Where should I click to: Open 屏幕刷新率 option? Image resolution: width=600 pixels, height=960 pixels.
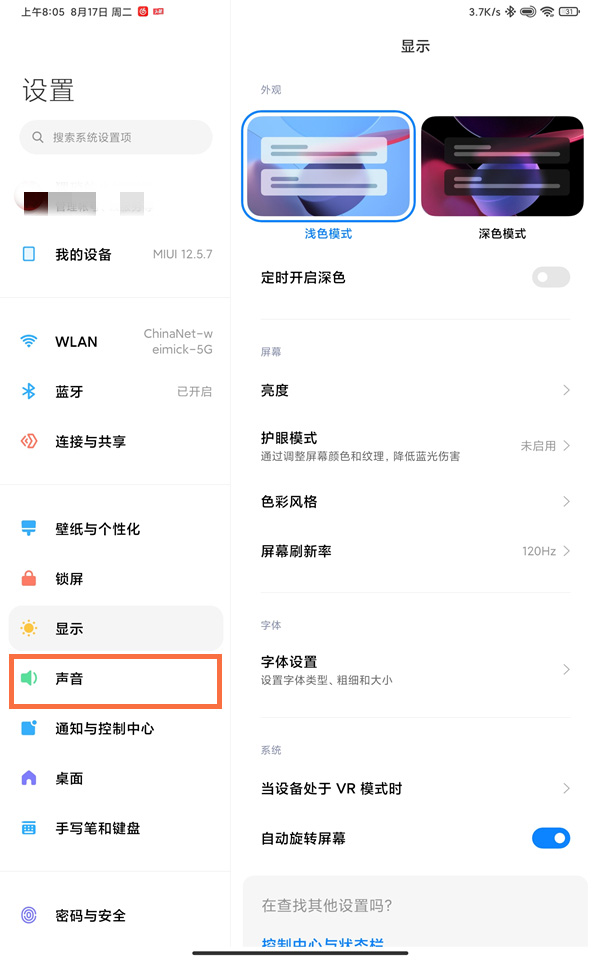[415, 551]
